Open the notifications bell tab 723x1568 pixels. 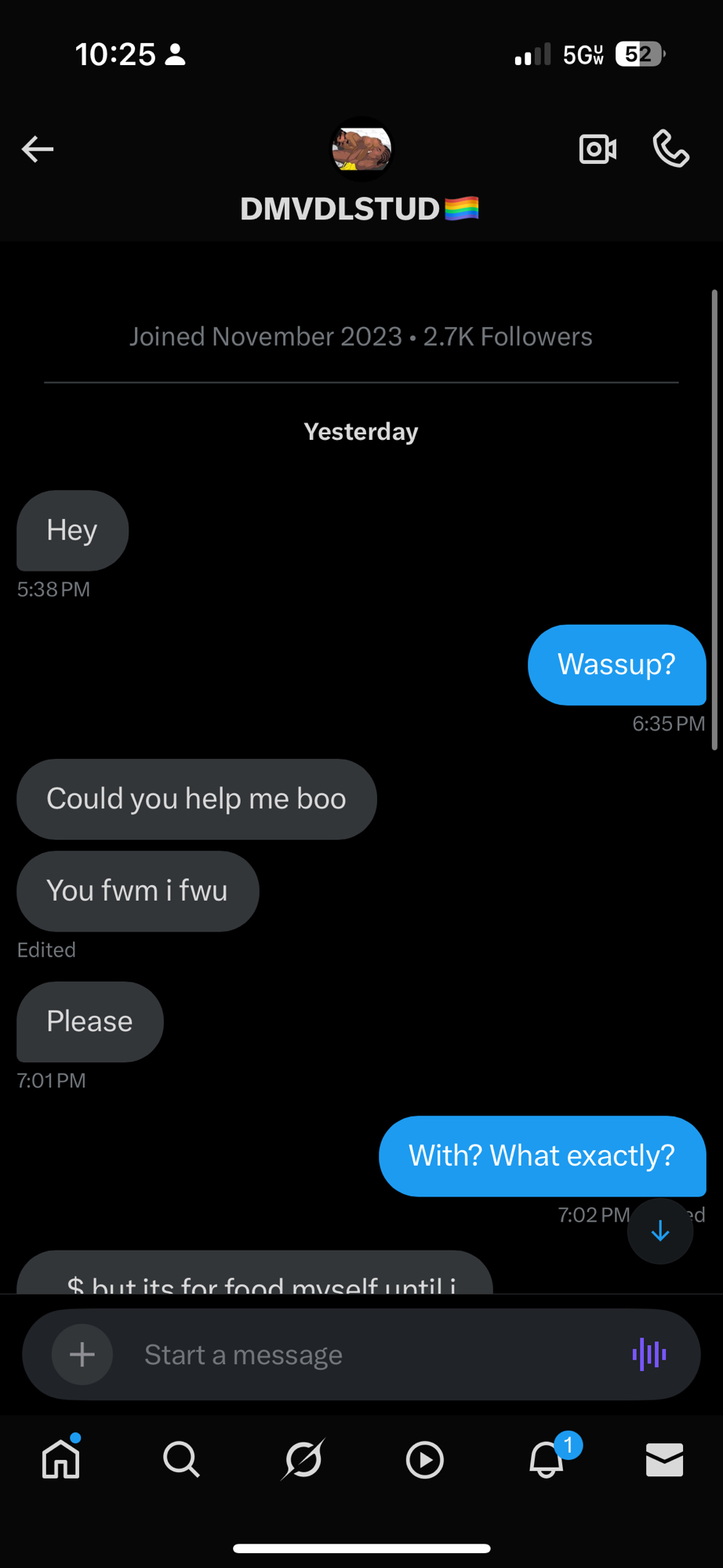547,1460
